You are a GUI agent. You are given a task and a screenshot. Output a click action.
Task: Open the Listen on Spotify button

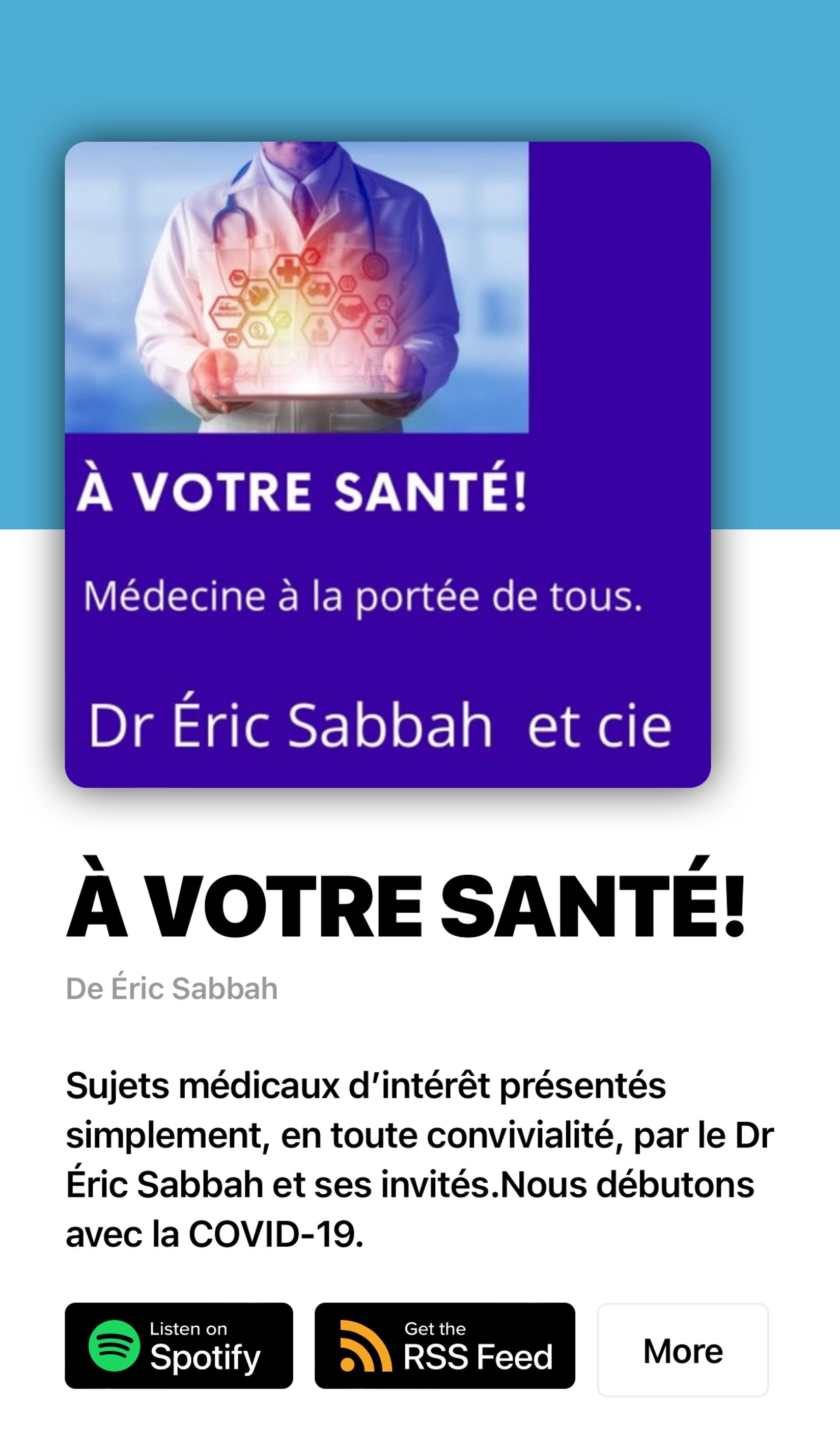(x=179, y=1346)
